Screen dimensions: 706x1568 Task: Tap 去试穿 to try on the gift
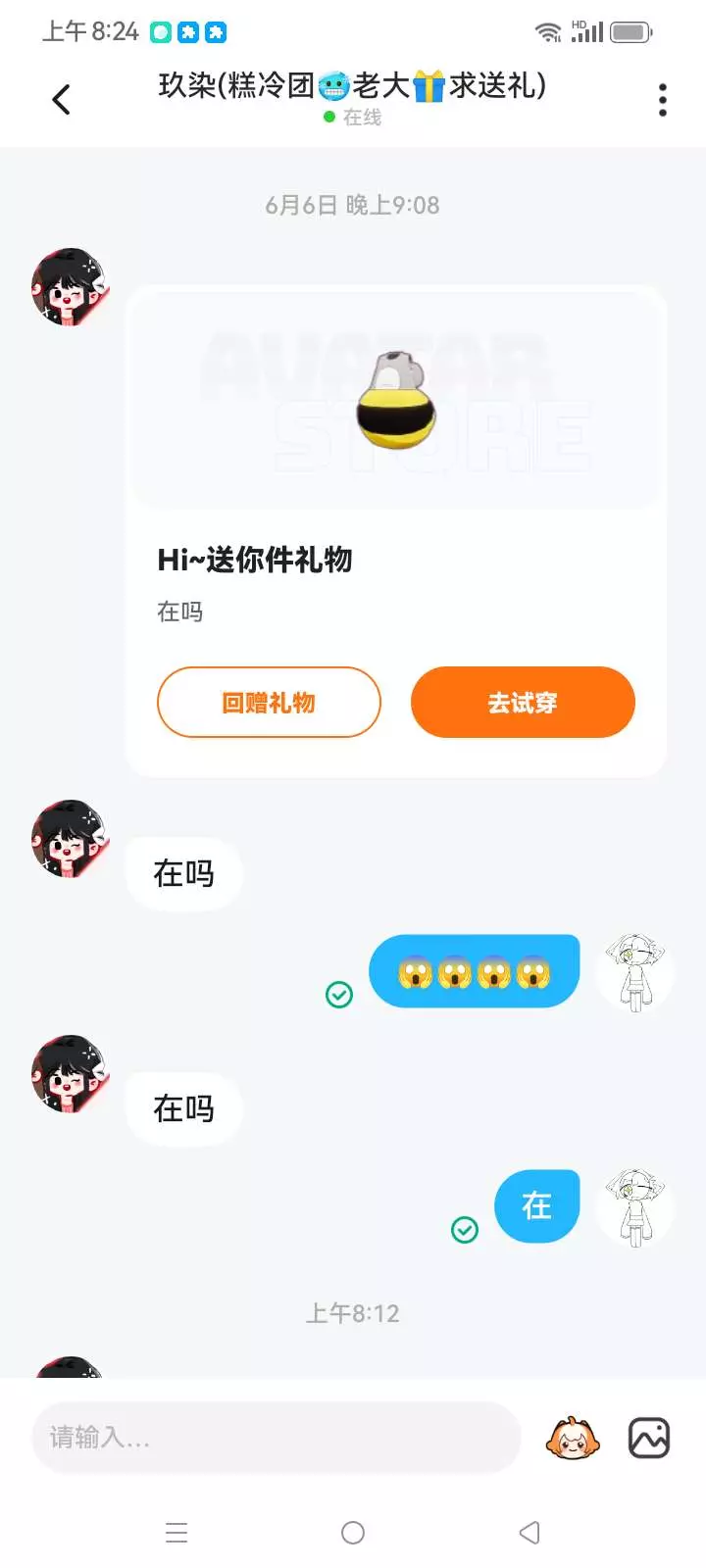(x=523, y=702)
